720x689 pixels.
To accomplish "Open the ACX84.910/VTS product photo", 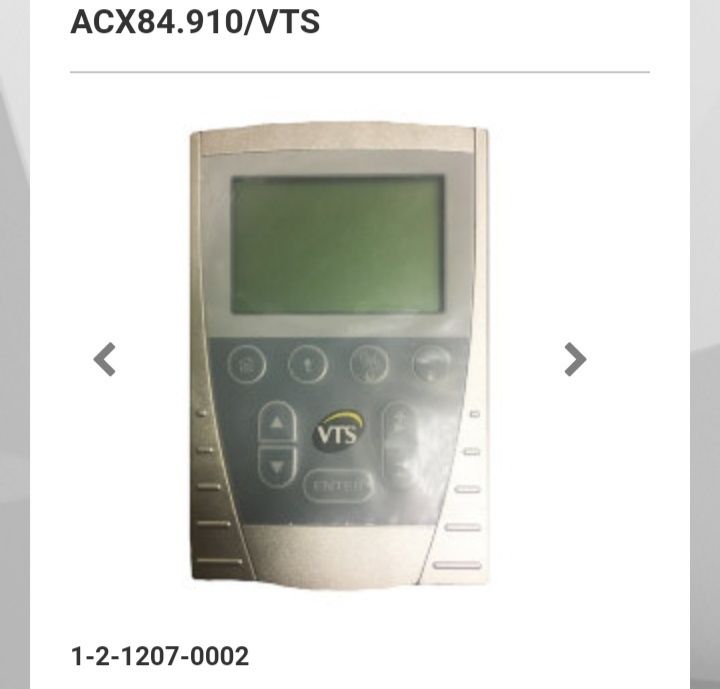I will (x=339, y=355).
